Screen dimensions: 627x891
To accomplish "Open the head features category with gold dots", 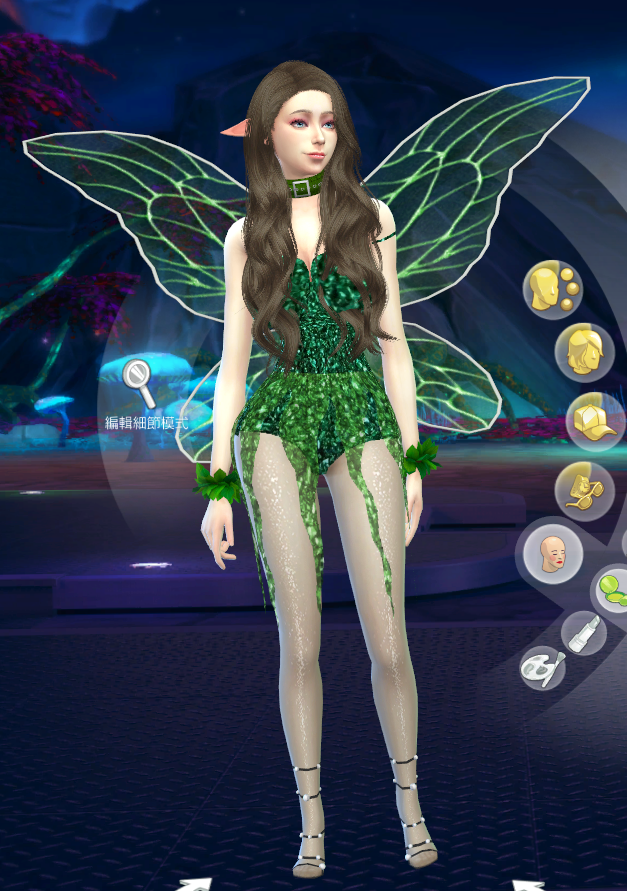I will coord(552,290).
